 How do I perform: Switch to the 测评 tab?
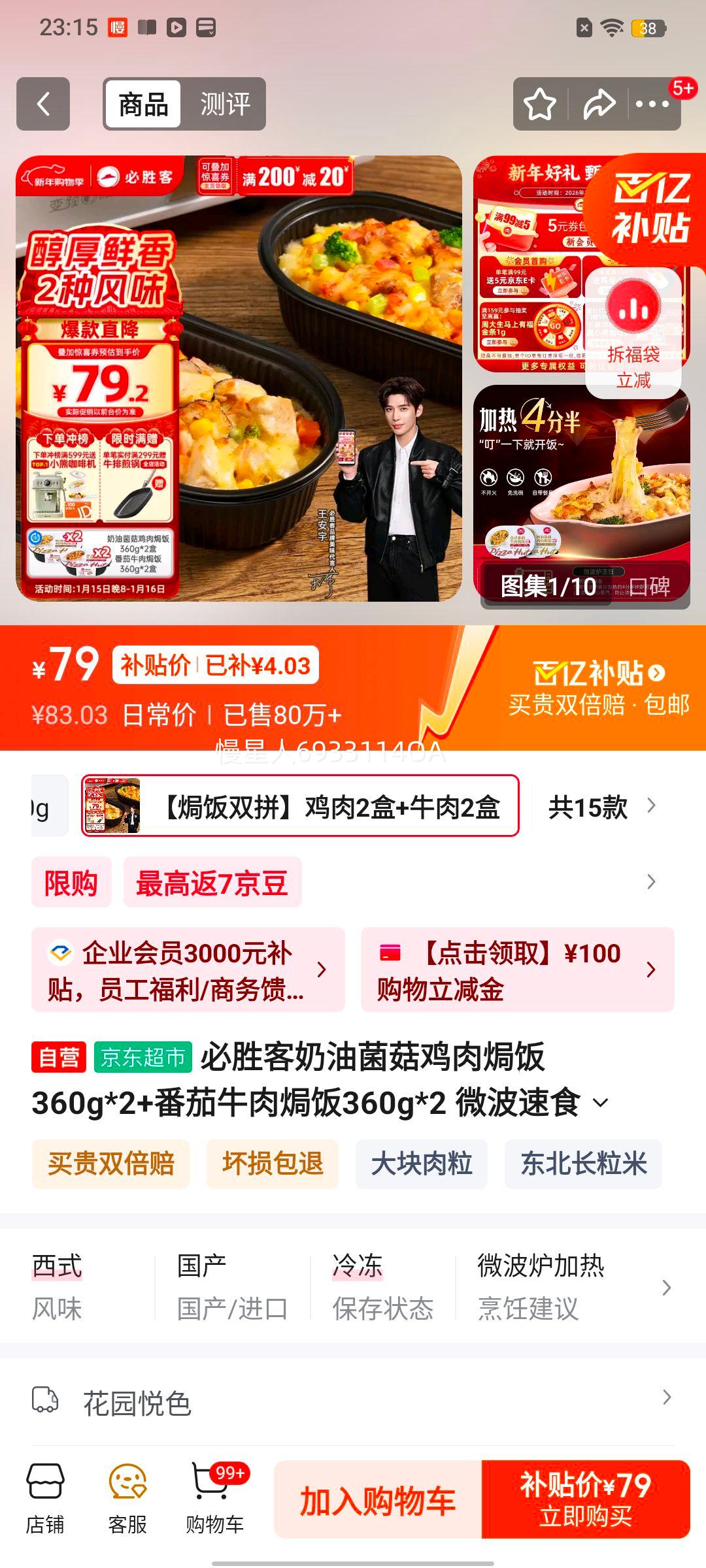tap(225, 103)
